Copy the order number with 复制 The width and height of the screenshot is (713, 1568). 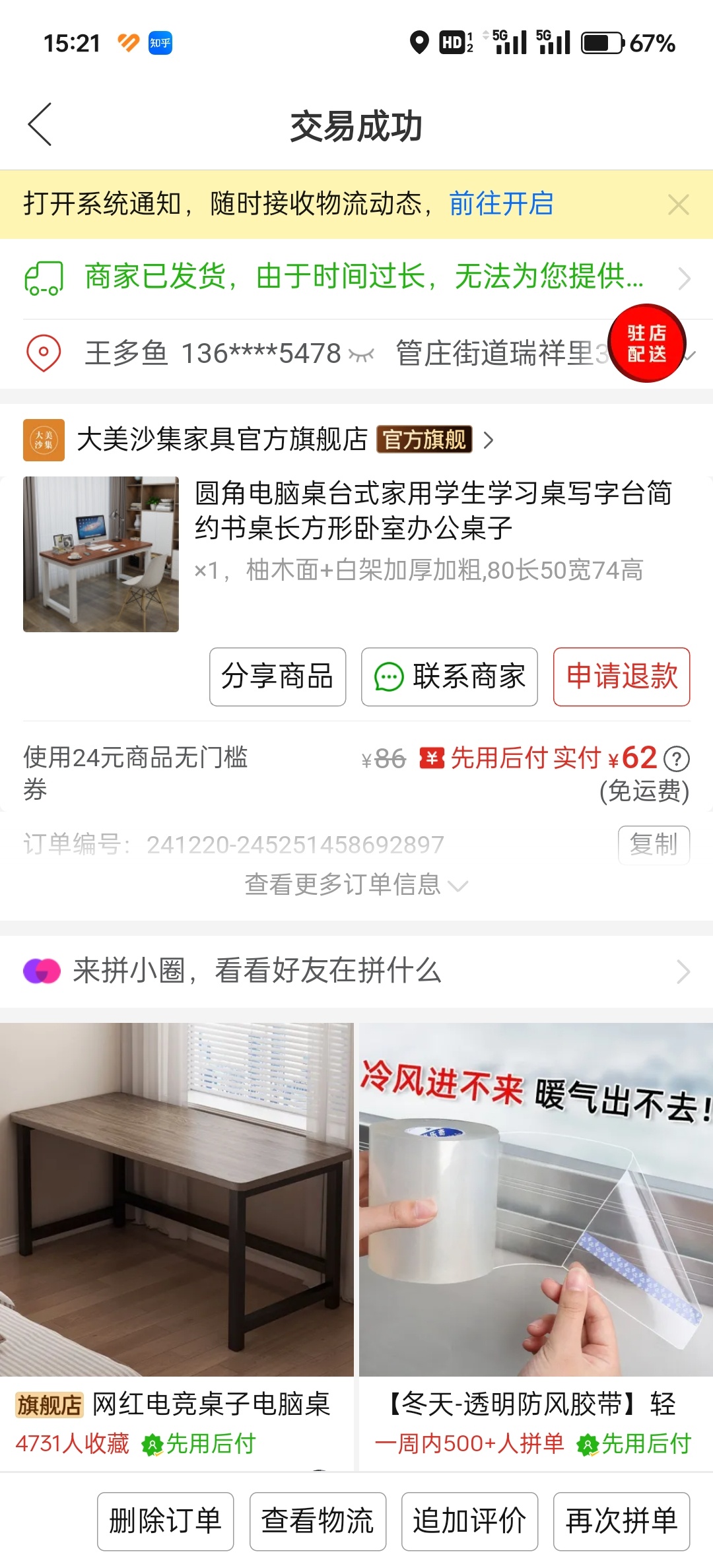pos(654,845)
